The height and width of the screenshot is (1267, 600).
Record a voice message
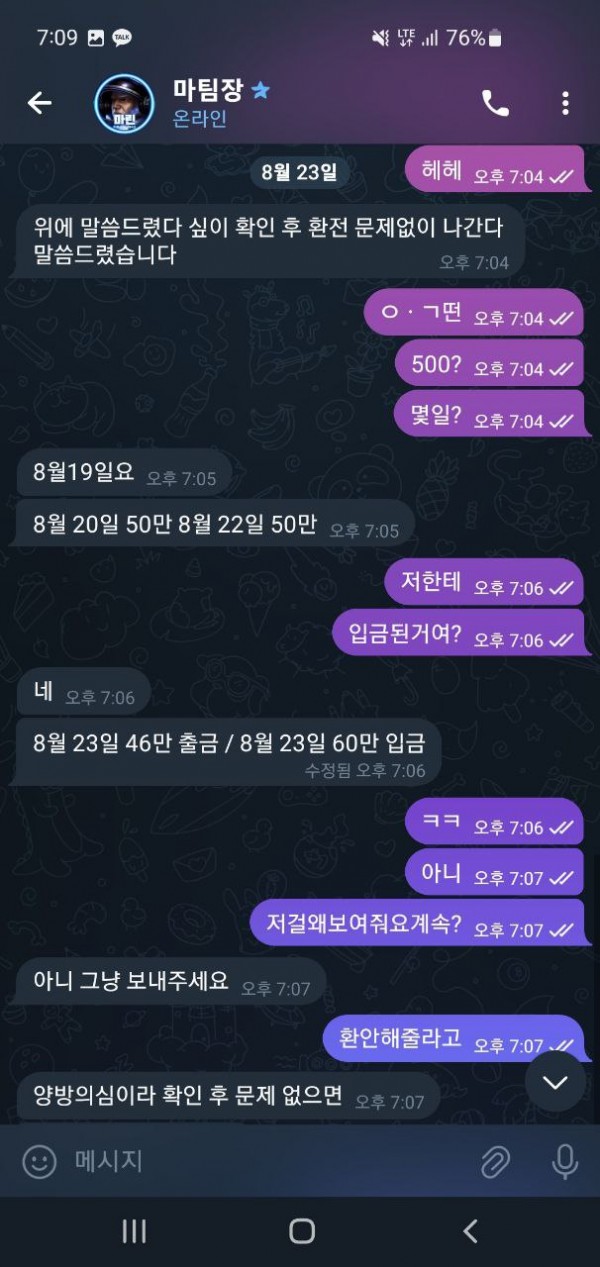point(565,1161)
